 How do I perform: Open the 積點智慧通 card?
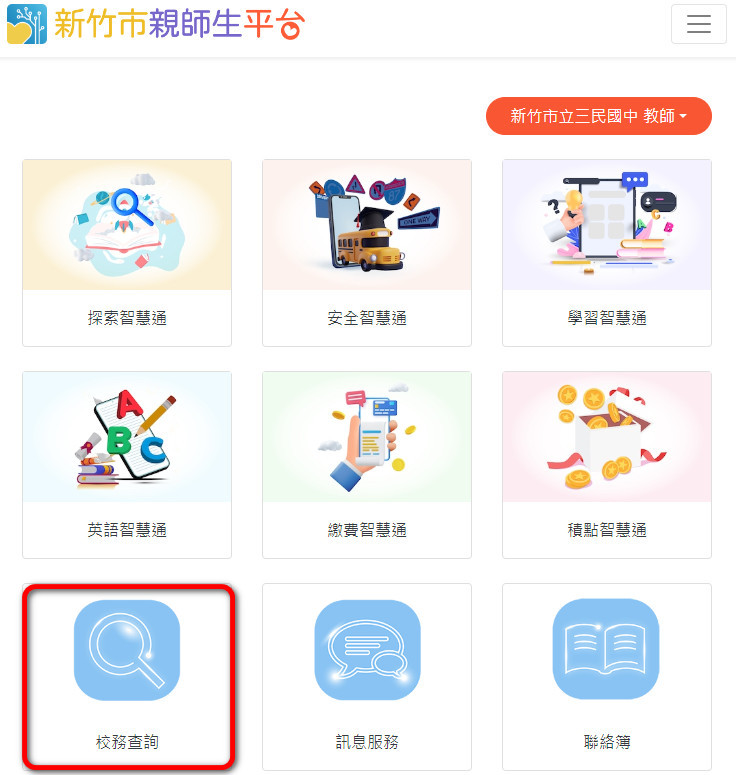click(x=607, y=464)
